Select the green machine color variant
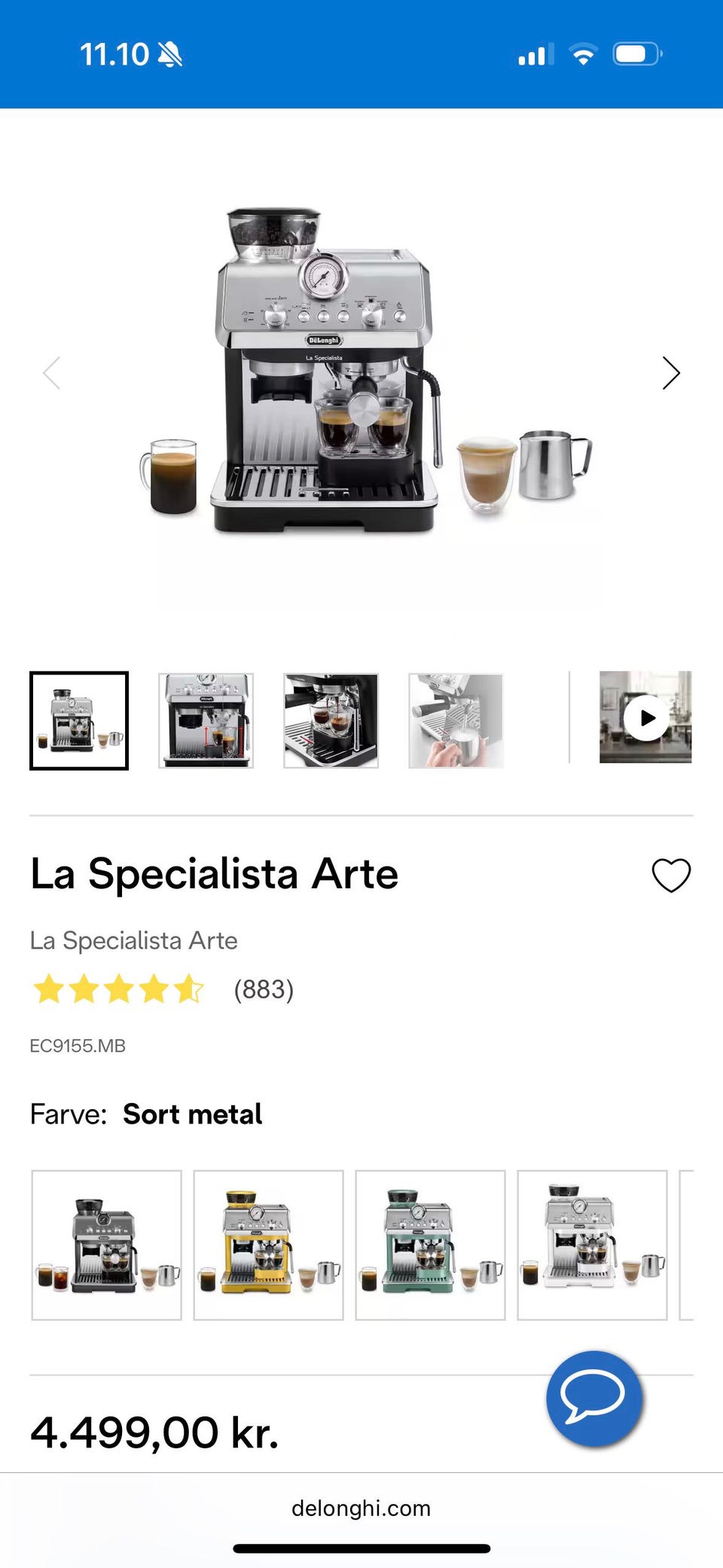The height and width of the screenshot is (1568, 723). point(430,1243)
